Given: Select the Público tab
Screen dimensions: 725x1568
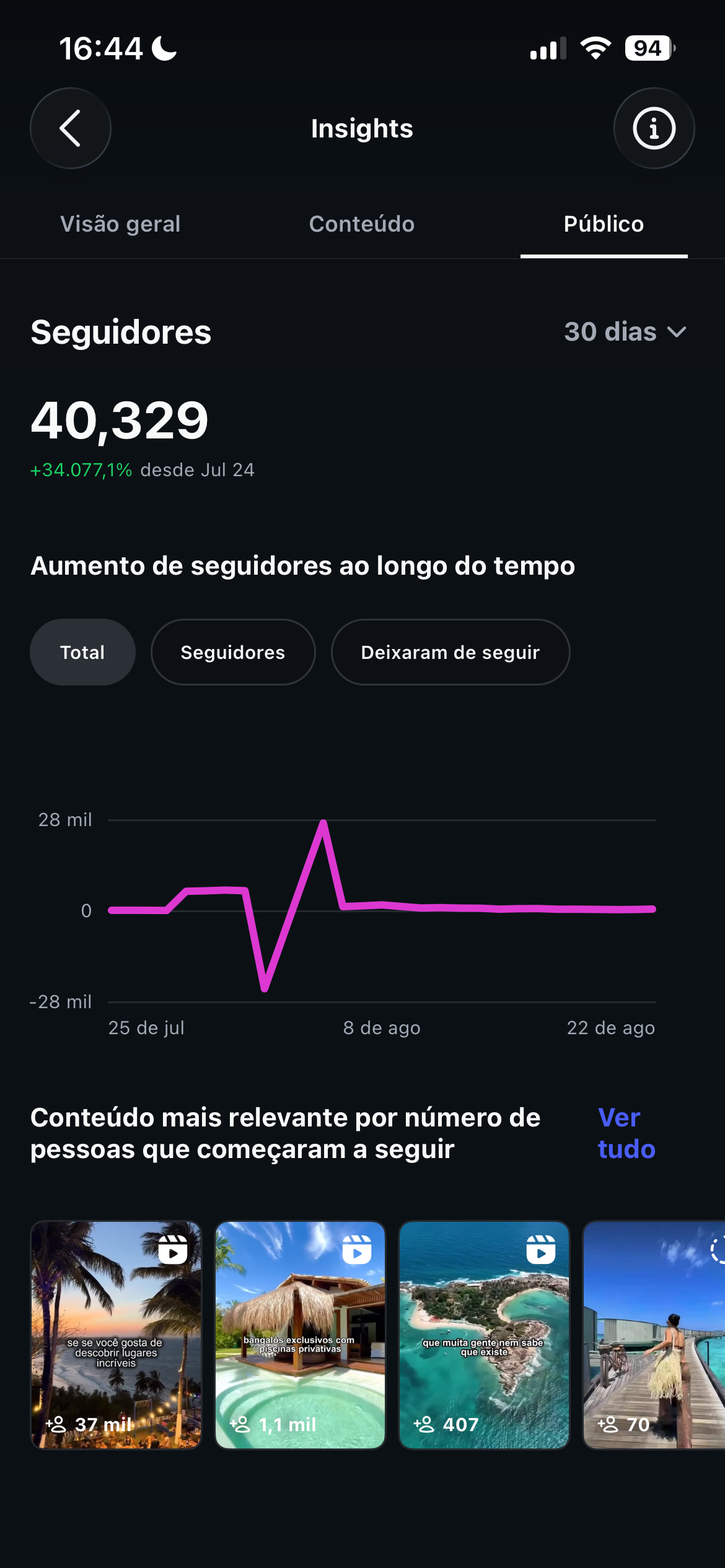Looking at the screenshot, I should click(604, 224).
